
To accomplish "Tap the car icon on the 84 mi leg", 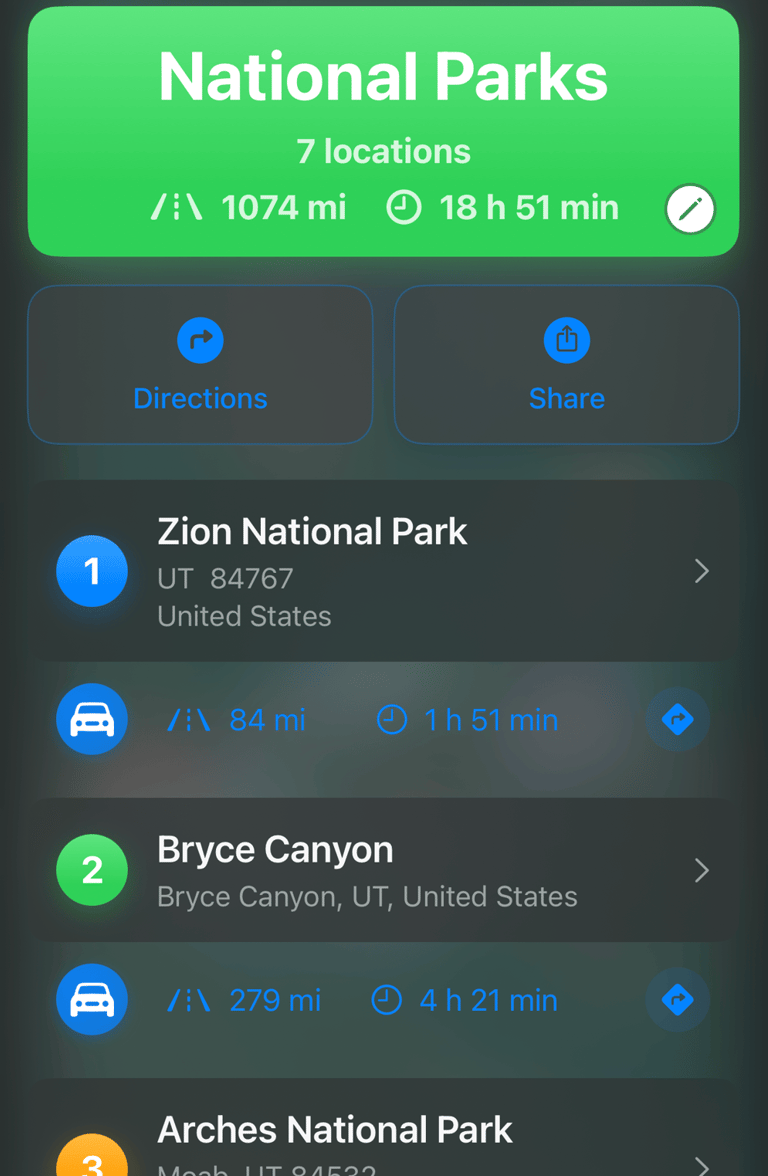I will click(x=92, y=719).
